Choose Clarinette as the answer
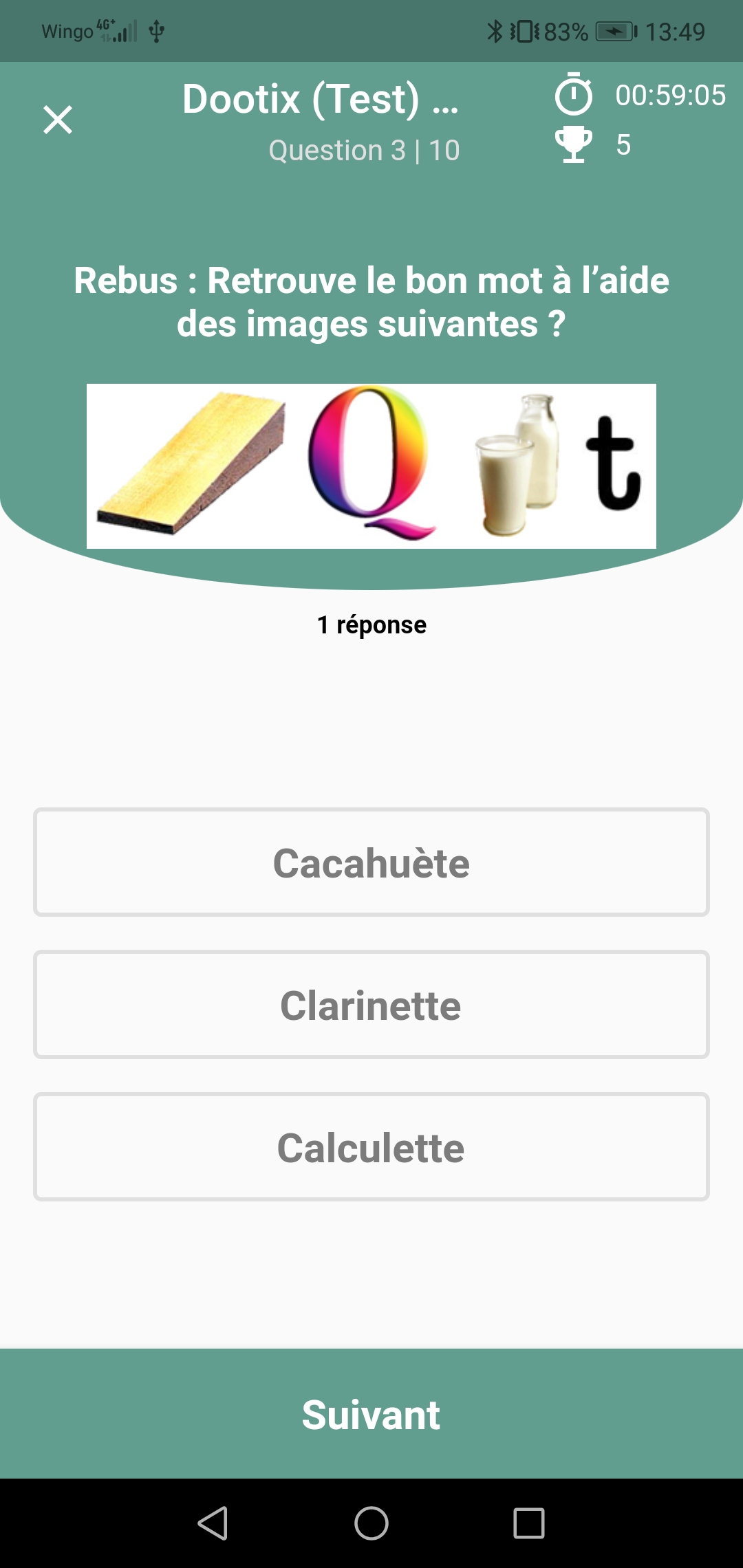Image resolution: width=743 pixels, height=1568 pixels. [371, 1005]
